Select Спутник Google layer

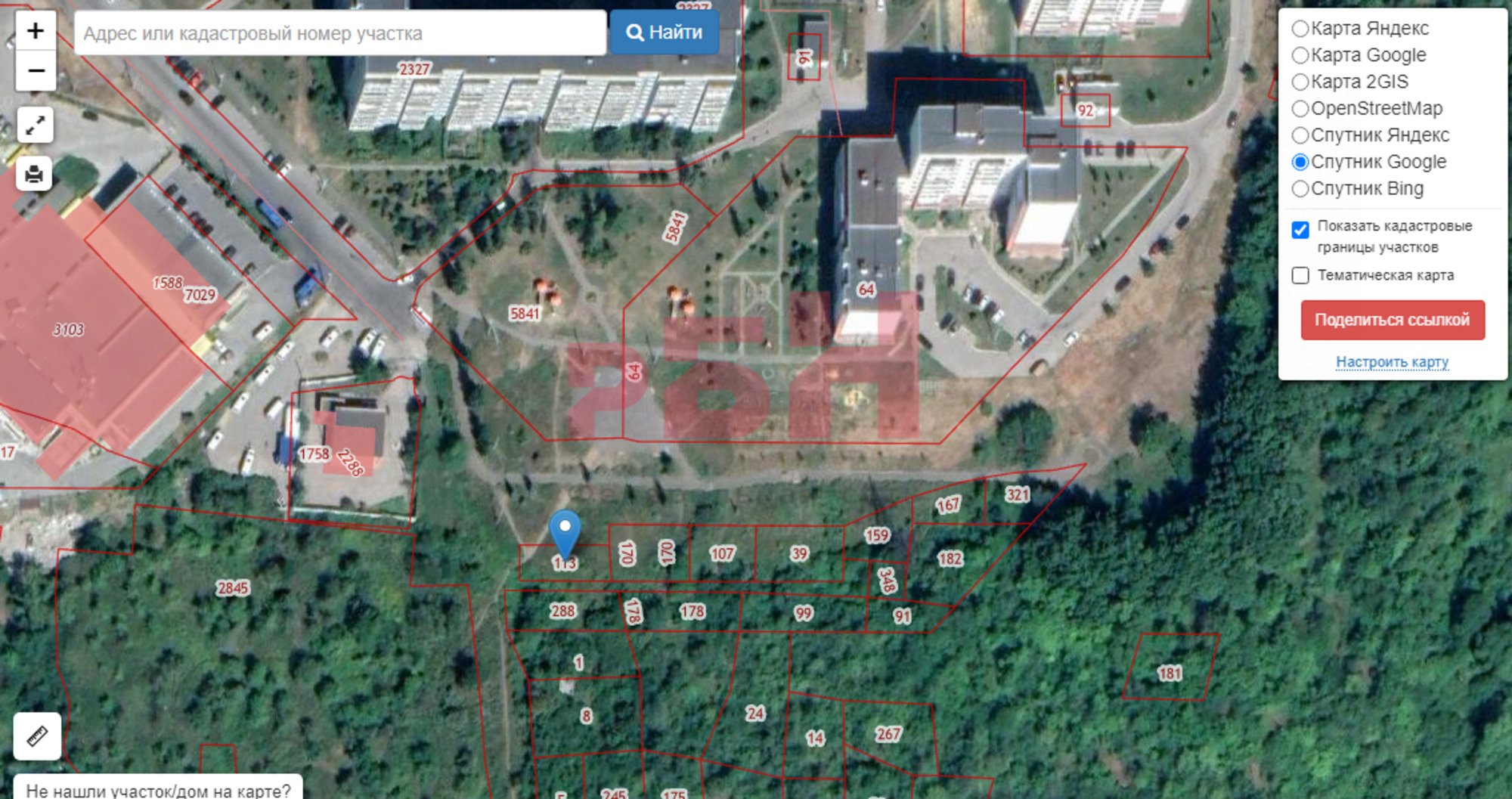click(x=1300, y=162)
